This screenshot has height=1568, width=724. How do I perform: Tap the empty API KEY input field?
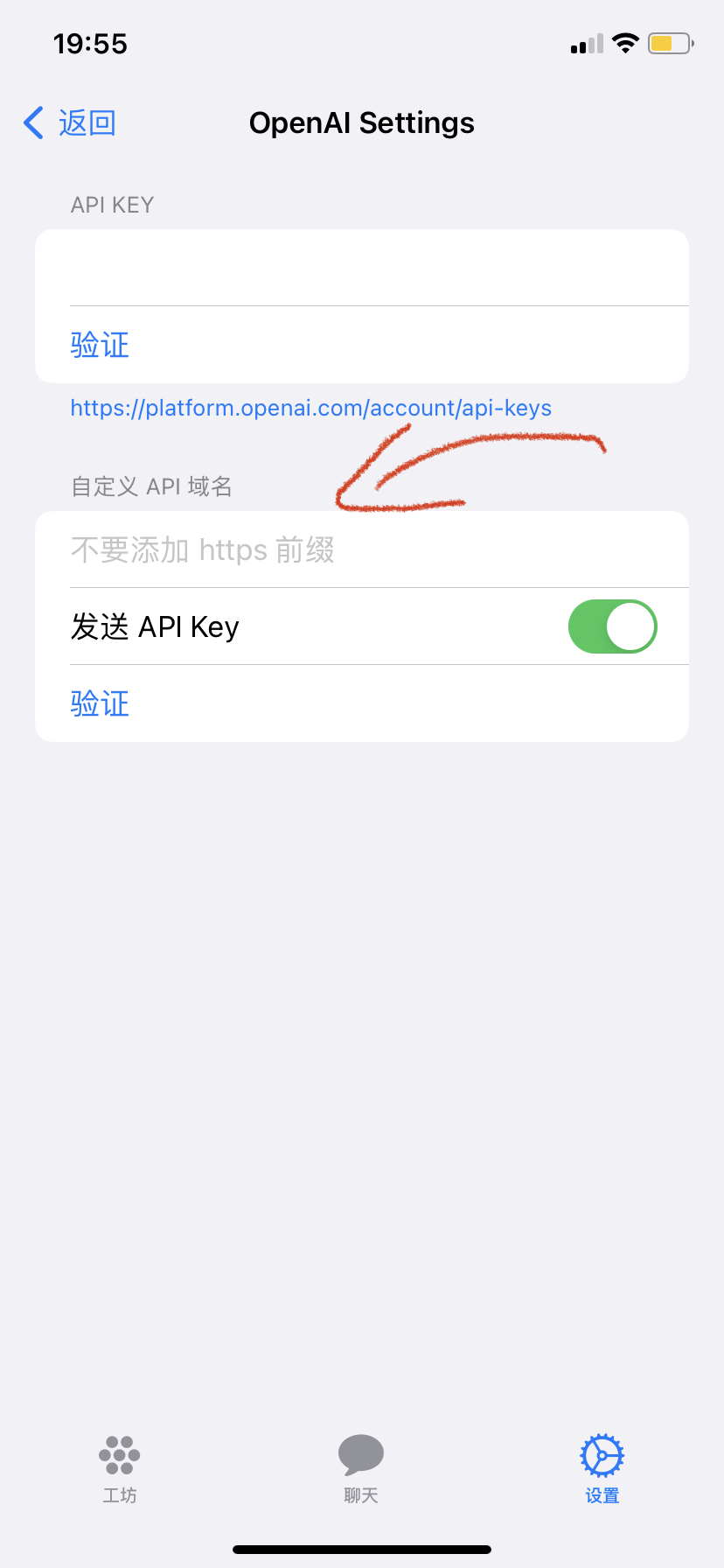[362, 268]
